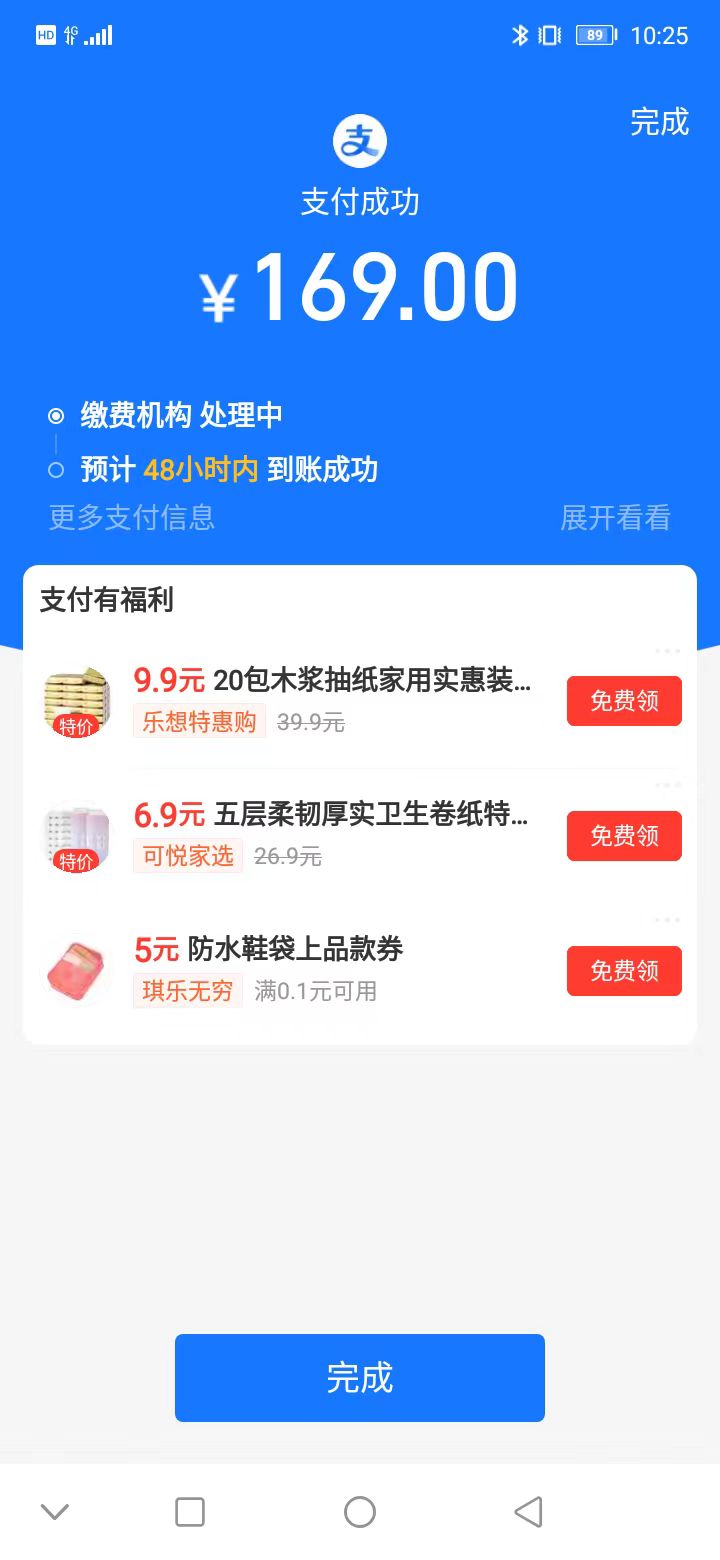This screenshot has height=1560, width=720.
Task: Open recent apps with the square button
Action: [190, 1512]
